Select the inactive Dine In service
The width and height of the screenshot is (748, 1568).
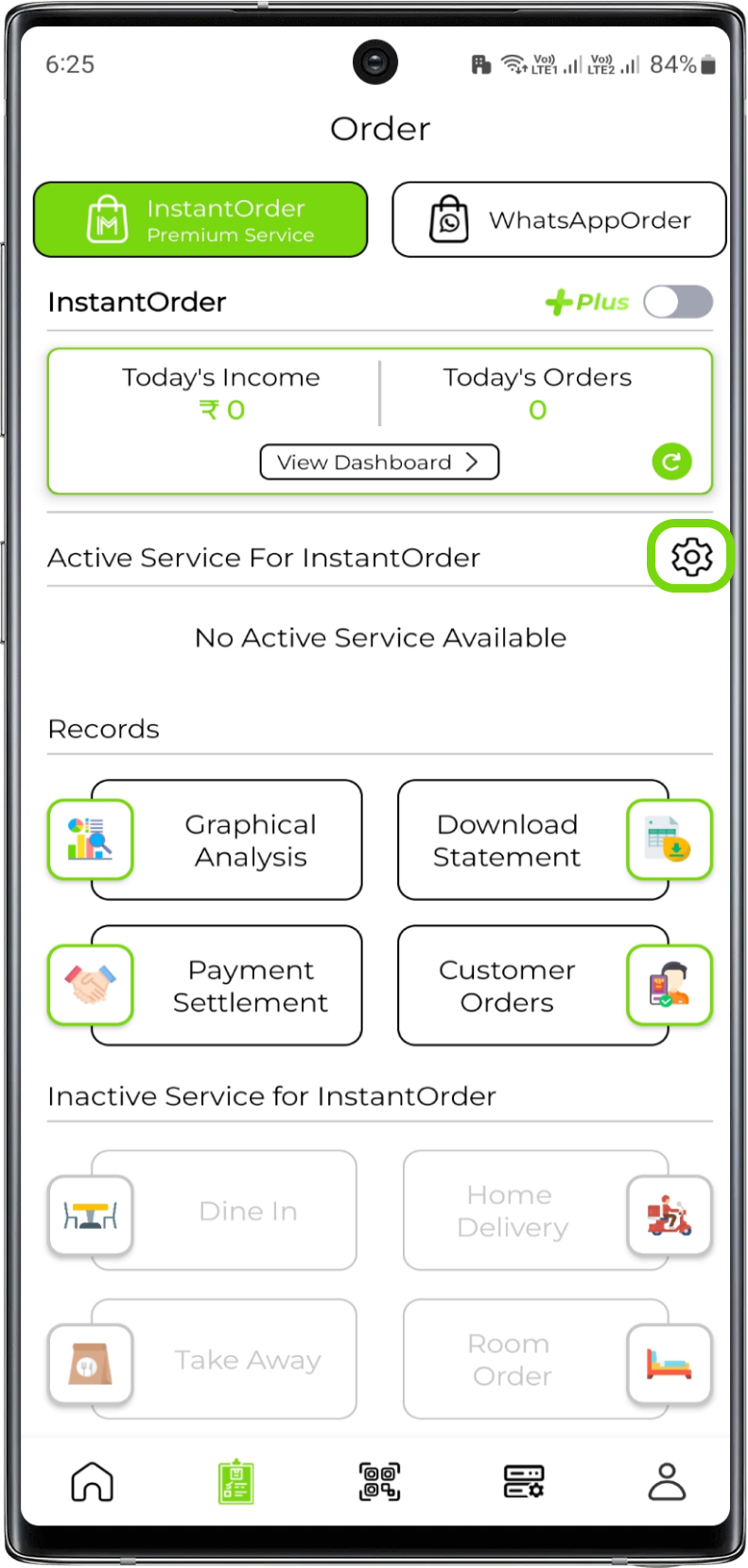point(222,1211)
